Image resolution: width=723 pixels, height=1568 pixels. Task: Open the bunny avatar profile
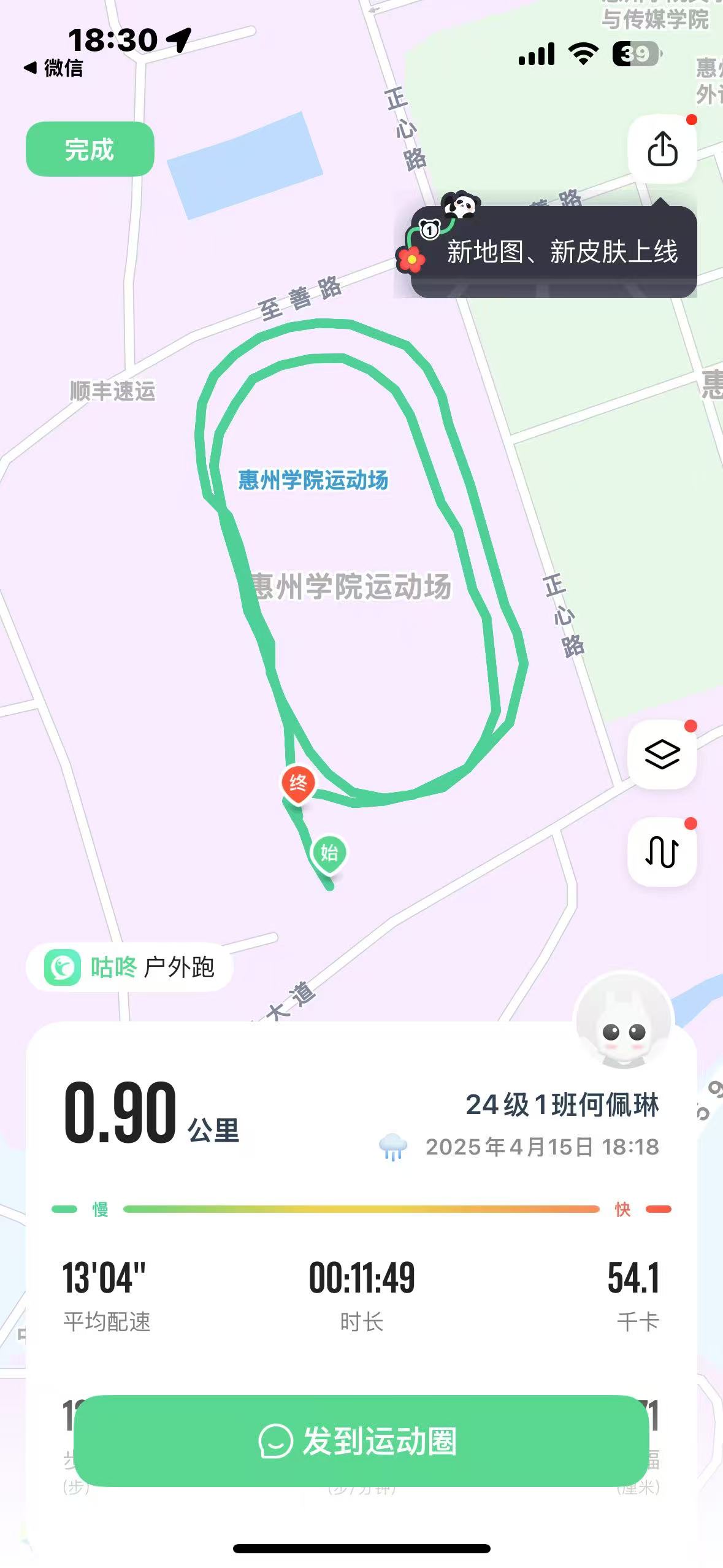click(x=623, y=1021)
